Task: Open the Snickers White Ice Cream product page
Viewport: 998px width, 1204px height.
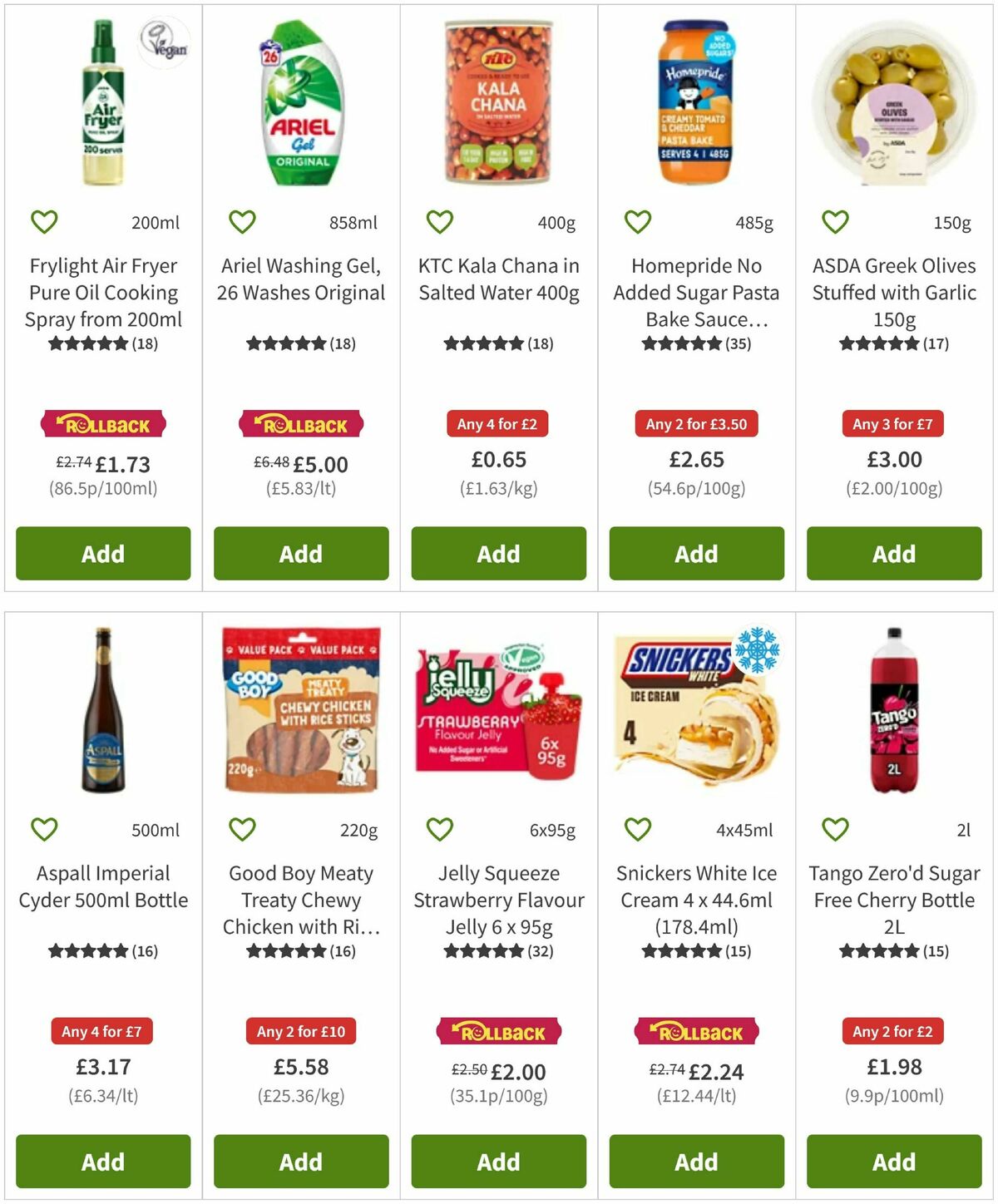Action: [696, 900]
